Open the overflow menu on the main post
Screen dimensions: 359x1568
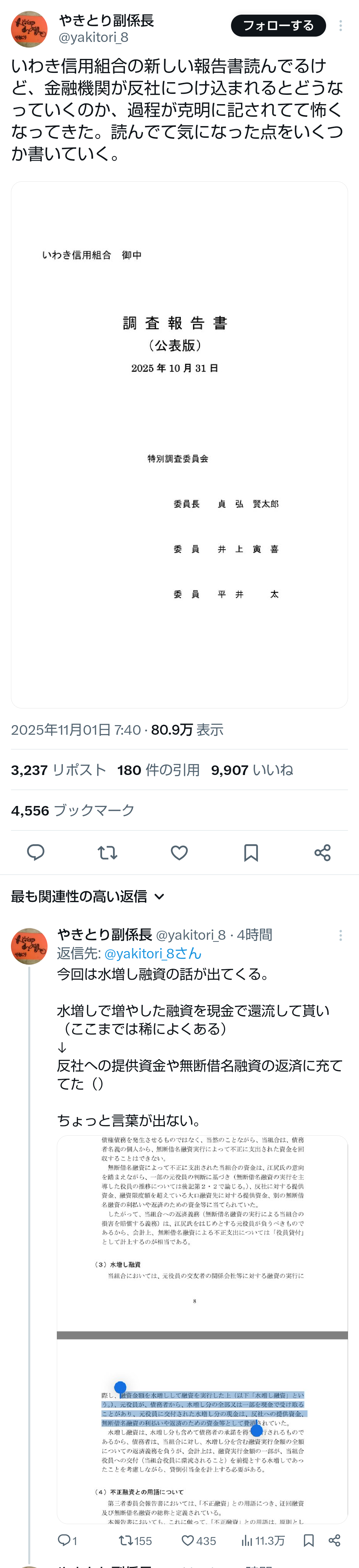click(341, 26)
